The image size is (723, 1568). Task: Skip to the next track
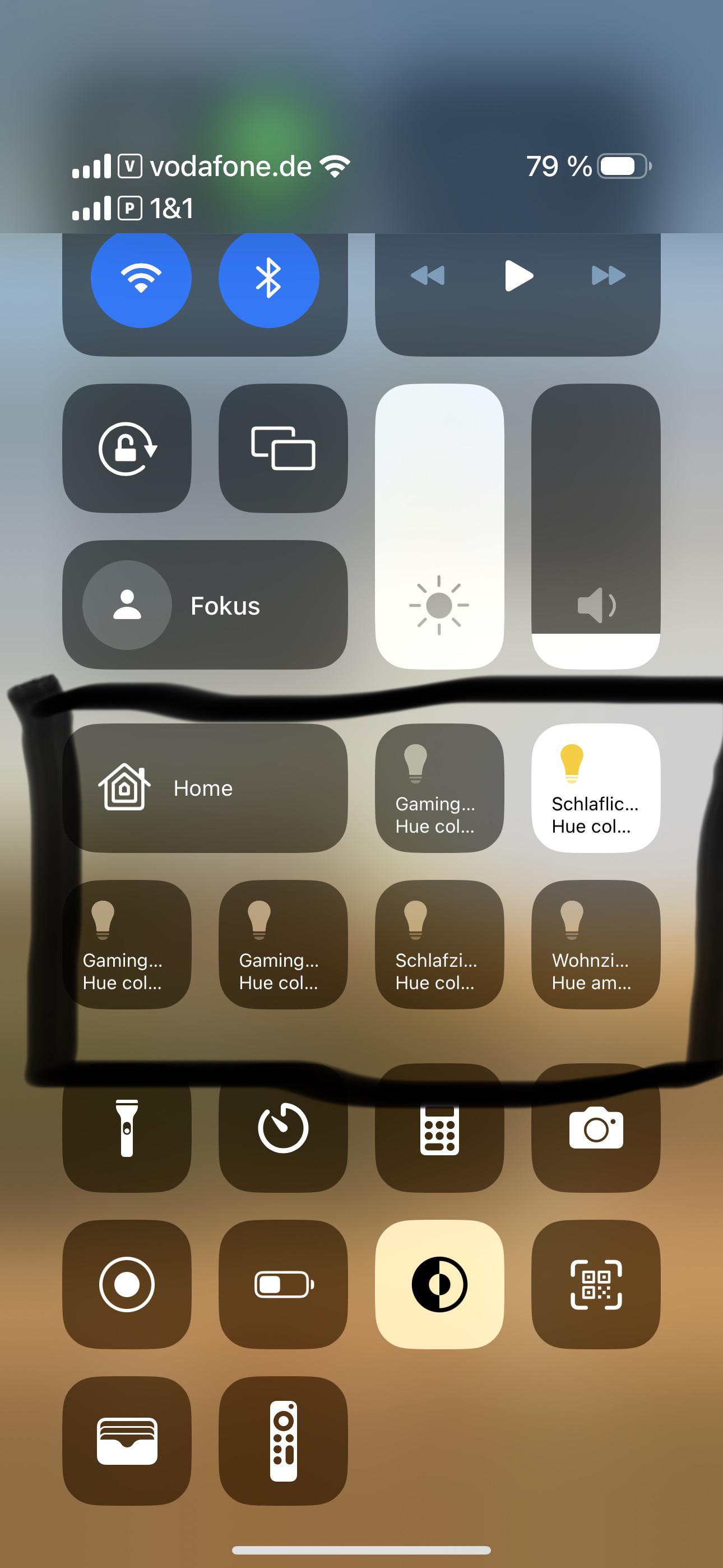click(608, 276)
